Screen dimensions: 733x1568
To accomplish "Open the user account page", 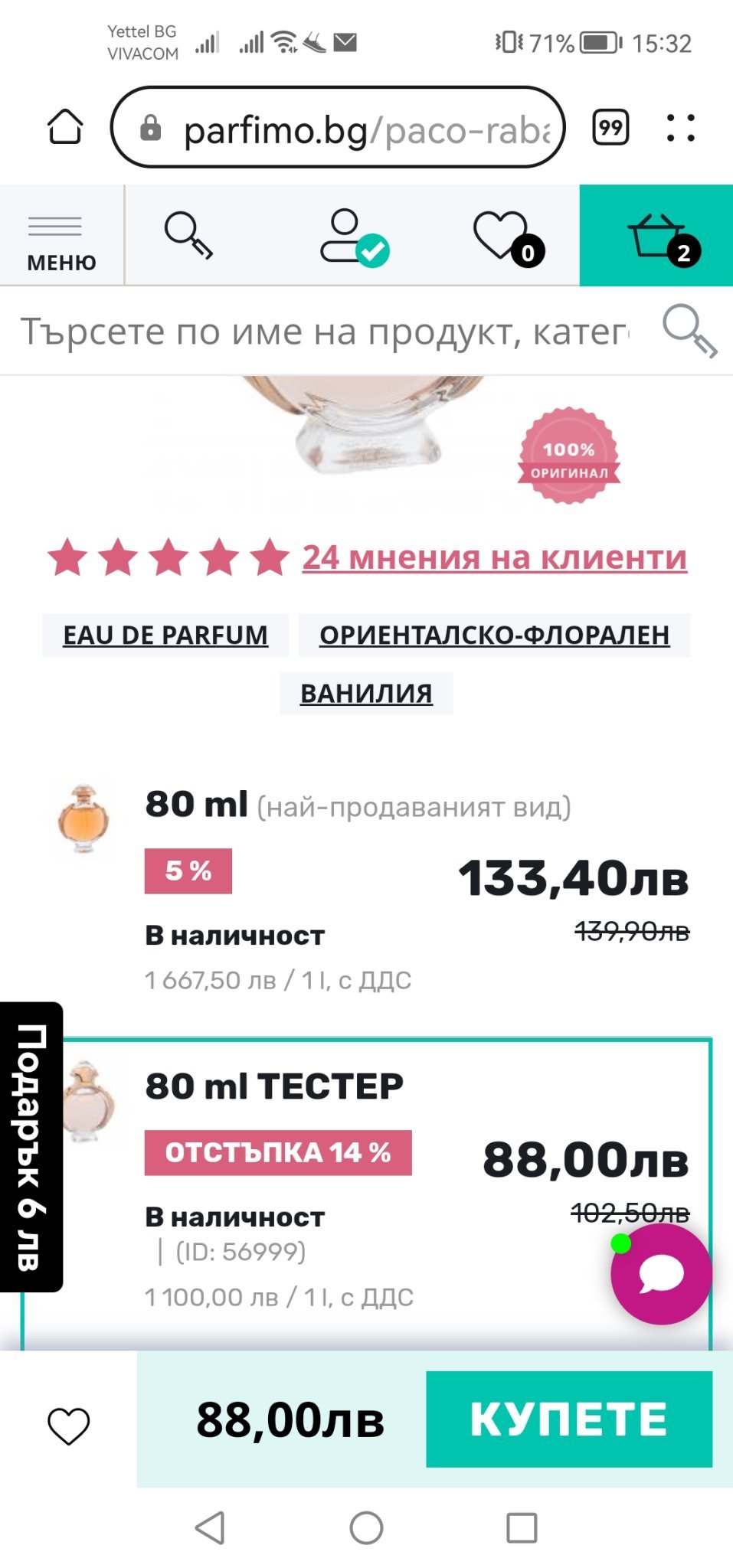I will 354,235.
